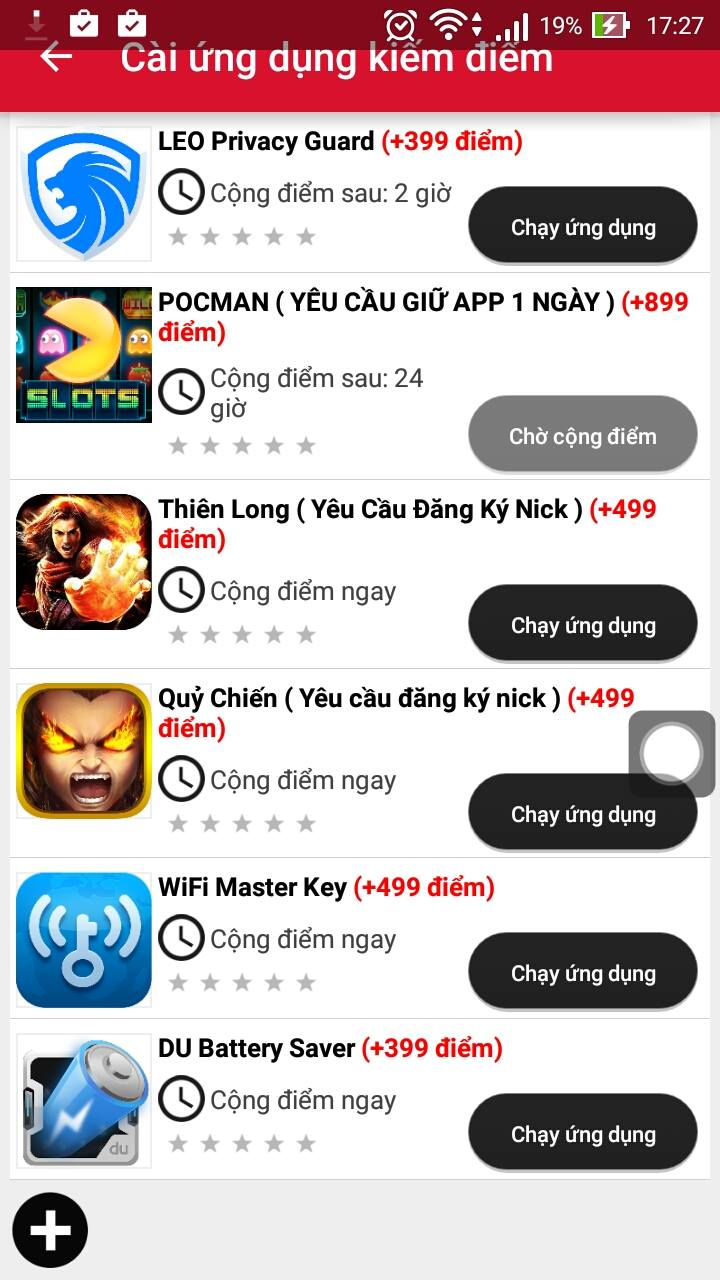Select the POCMAN slots app icon
This screenshot has width=720, height=1280.
click(84, 355)
